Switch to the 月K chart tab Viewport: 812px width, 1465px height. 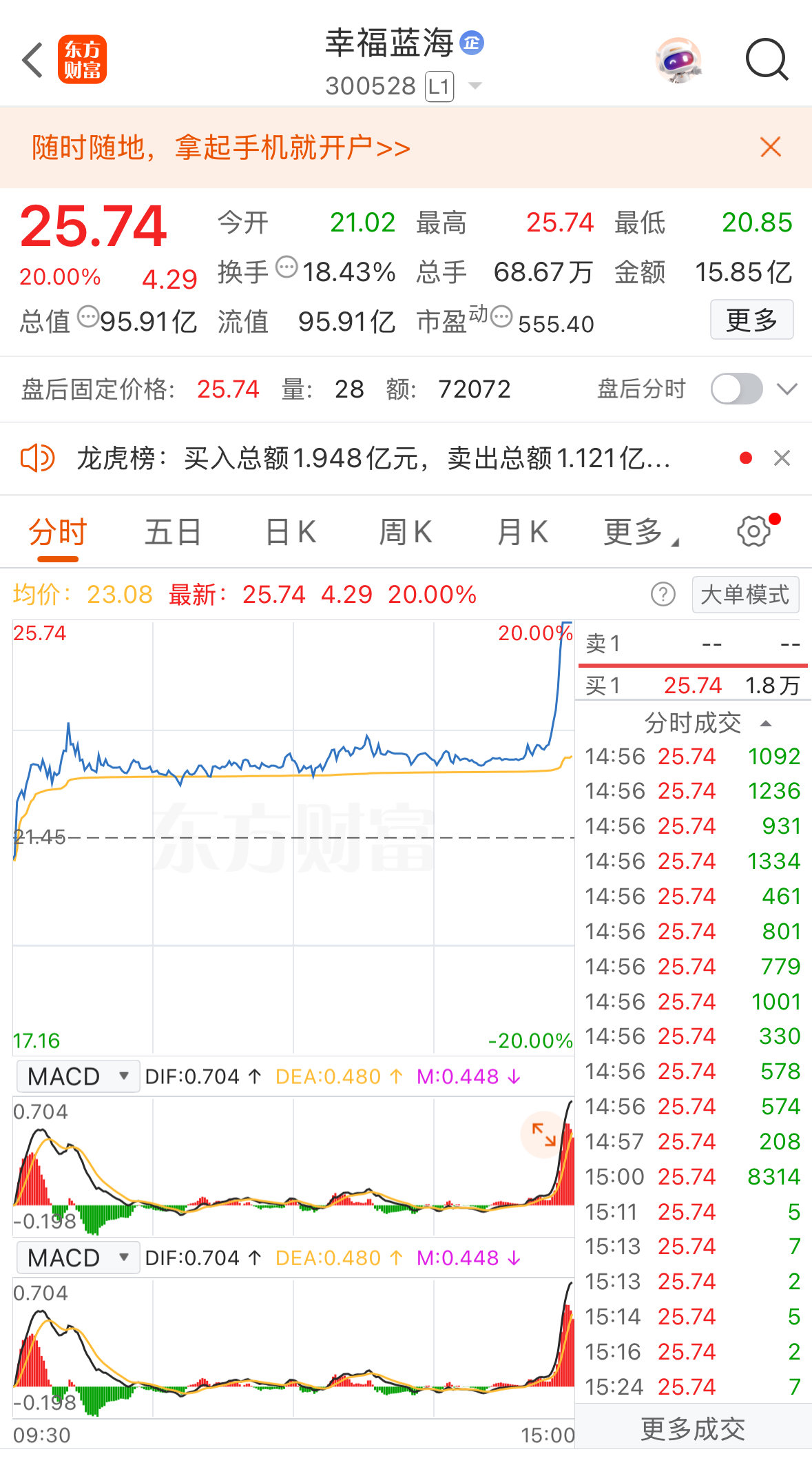522,533
